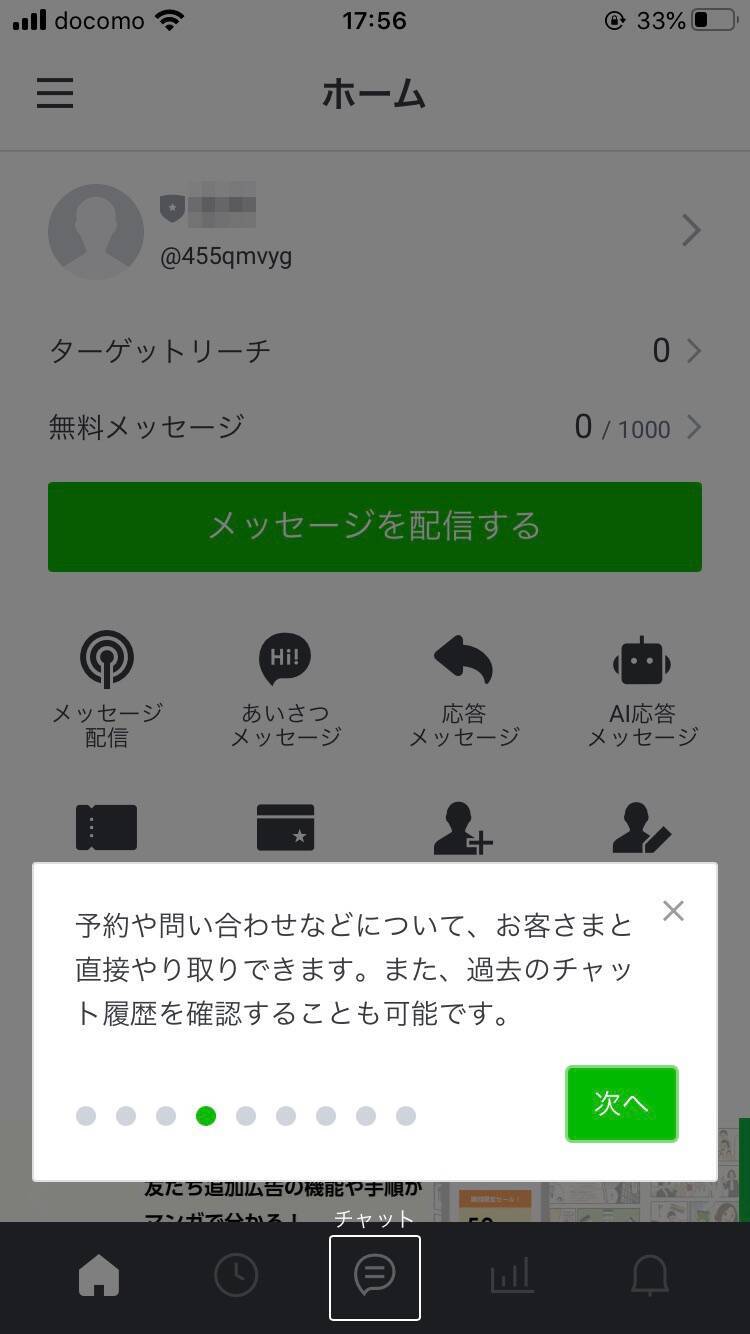Tap 次へ to continue the tutorial
Viewport: 750px width, 1334px height.
tap(621, 1103)
